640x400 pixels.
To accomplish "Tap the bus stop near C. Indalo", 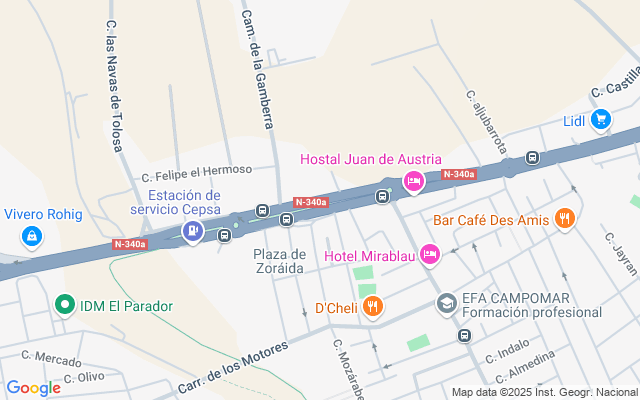I will tap(464, 336).
